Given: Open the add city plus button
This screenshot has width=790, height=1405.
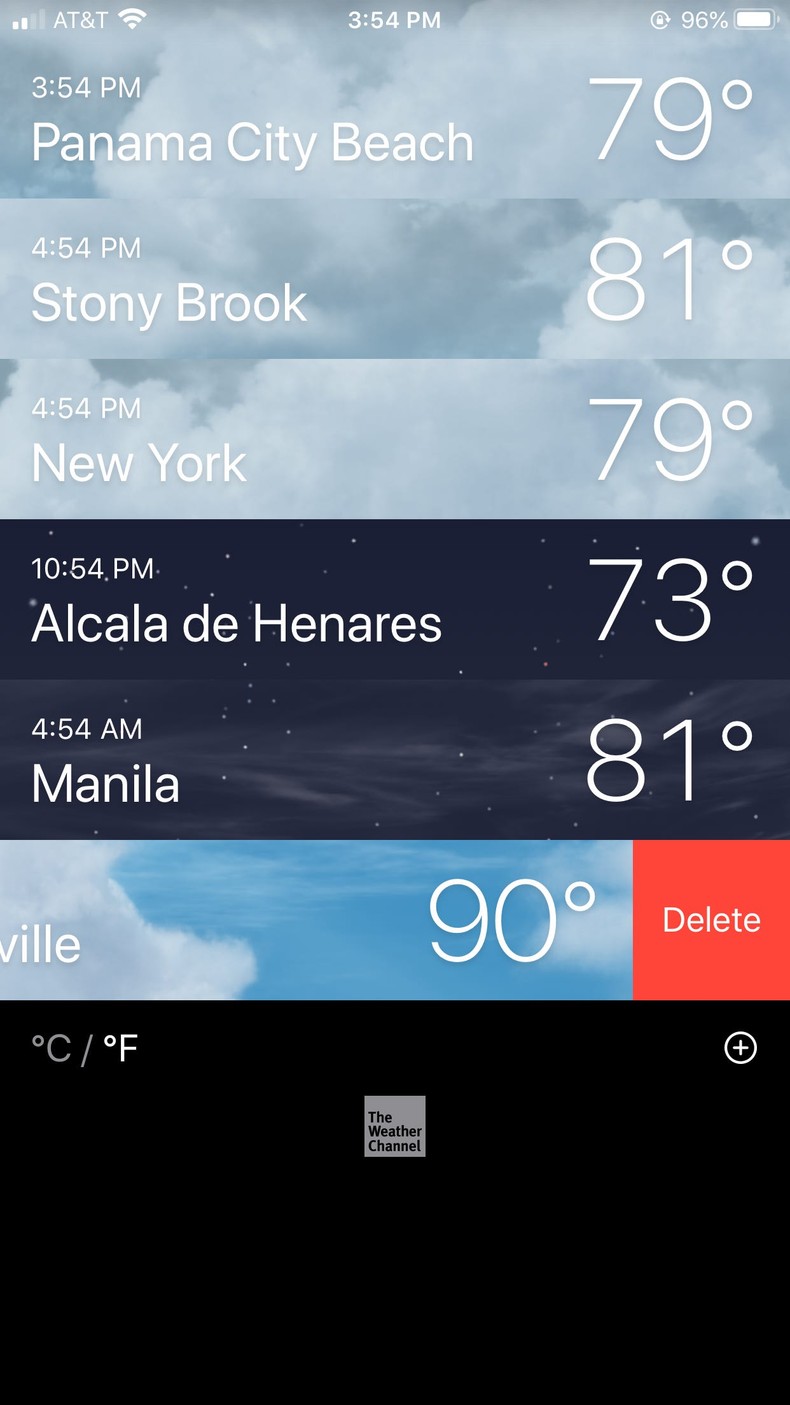Looking at the screenshot, I should (x=741, y=1048).
